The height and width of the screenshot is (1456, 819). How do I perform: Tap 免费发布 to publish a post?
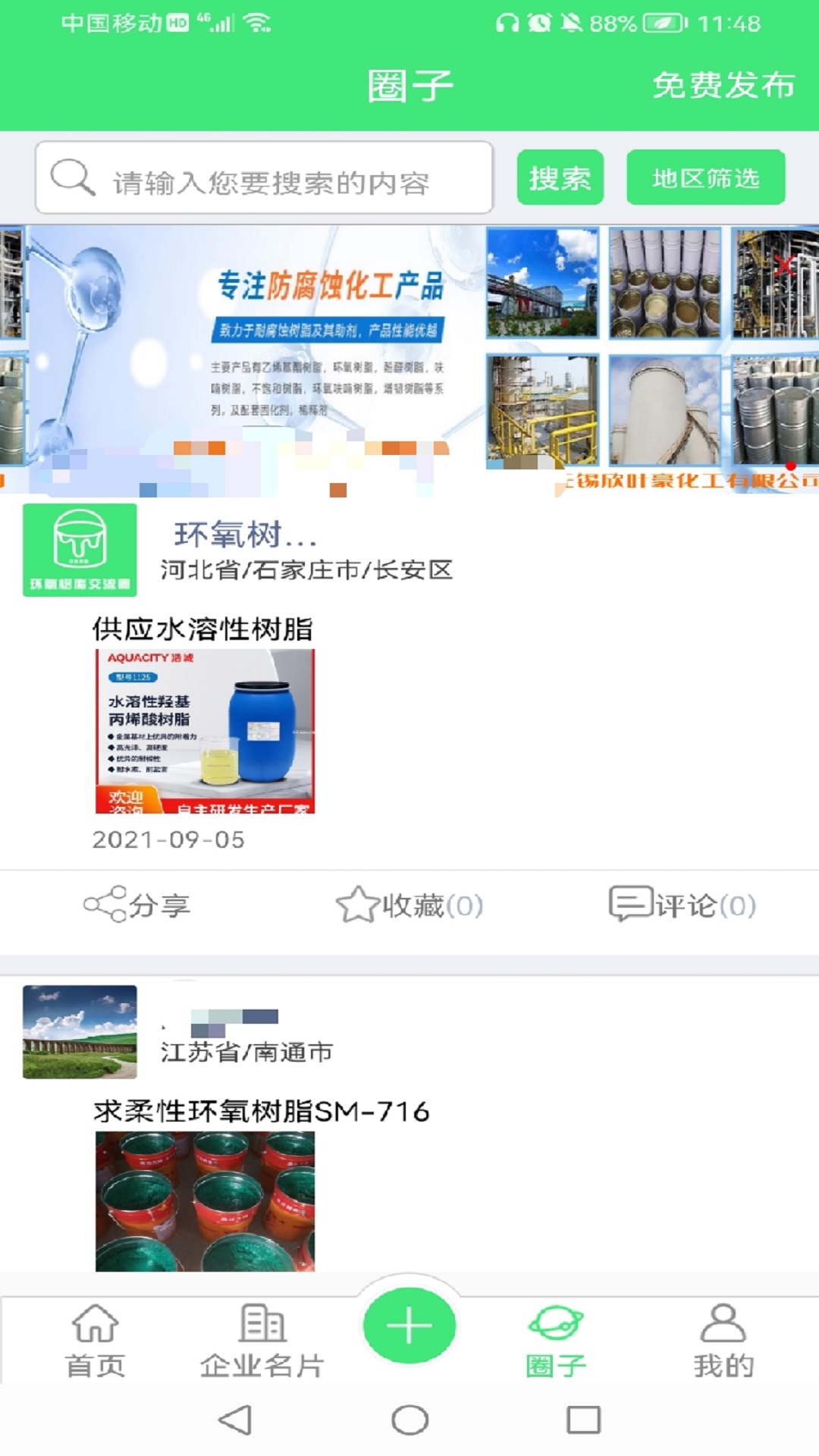click(x=723, y=85)
